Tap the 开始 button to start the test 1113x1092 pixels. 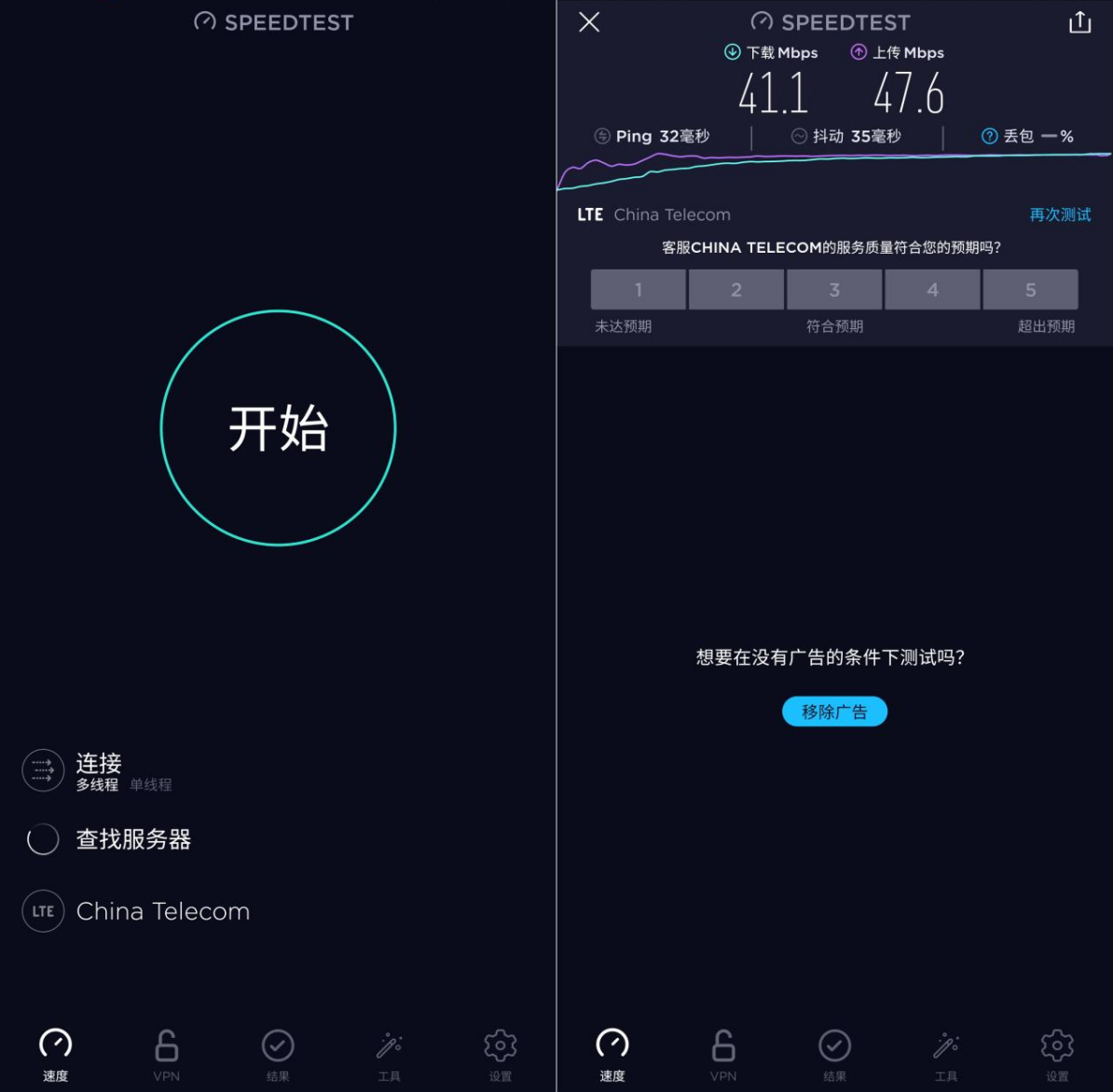278,428
